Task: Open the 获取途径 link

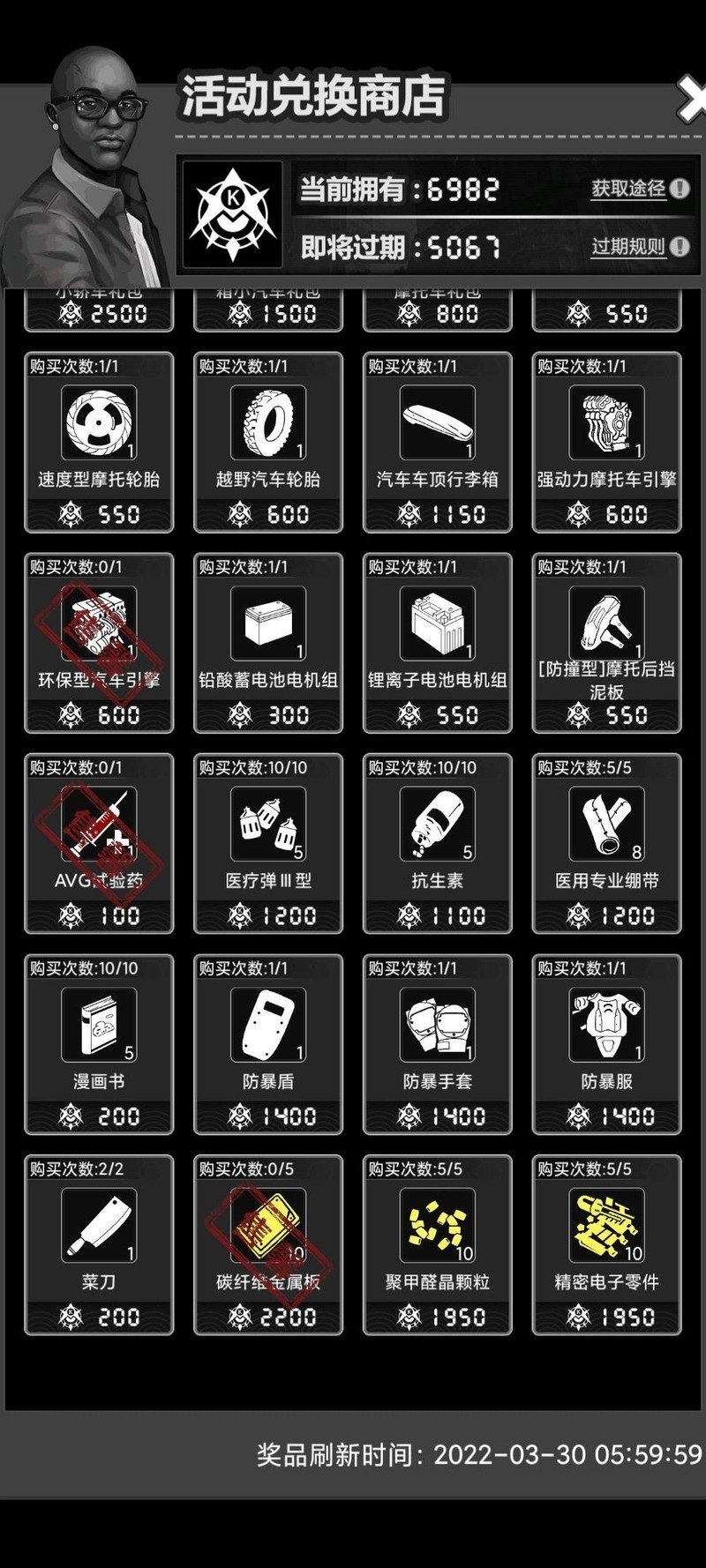Action: click(x=629, y=189)
